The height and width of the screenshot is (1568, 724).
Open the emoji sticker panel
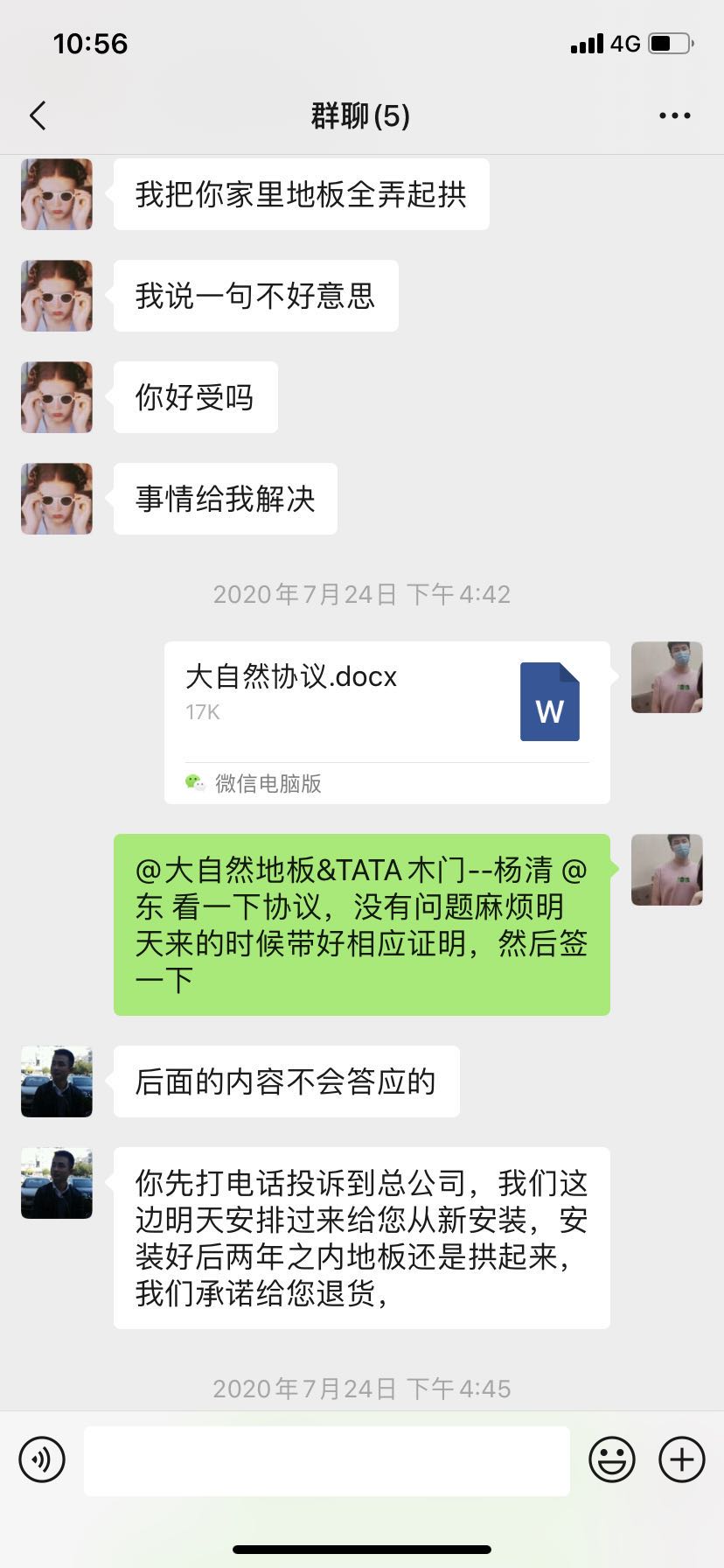pyautogui.click(x=612, y=1459)
